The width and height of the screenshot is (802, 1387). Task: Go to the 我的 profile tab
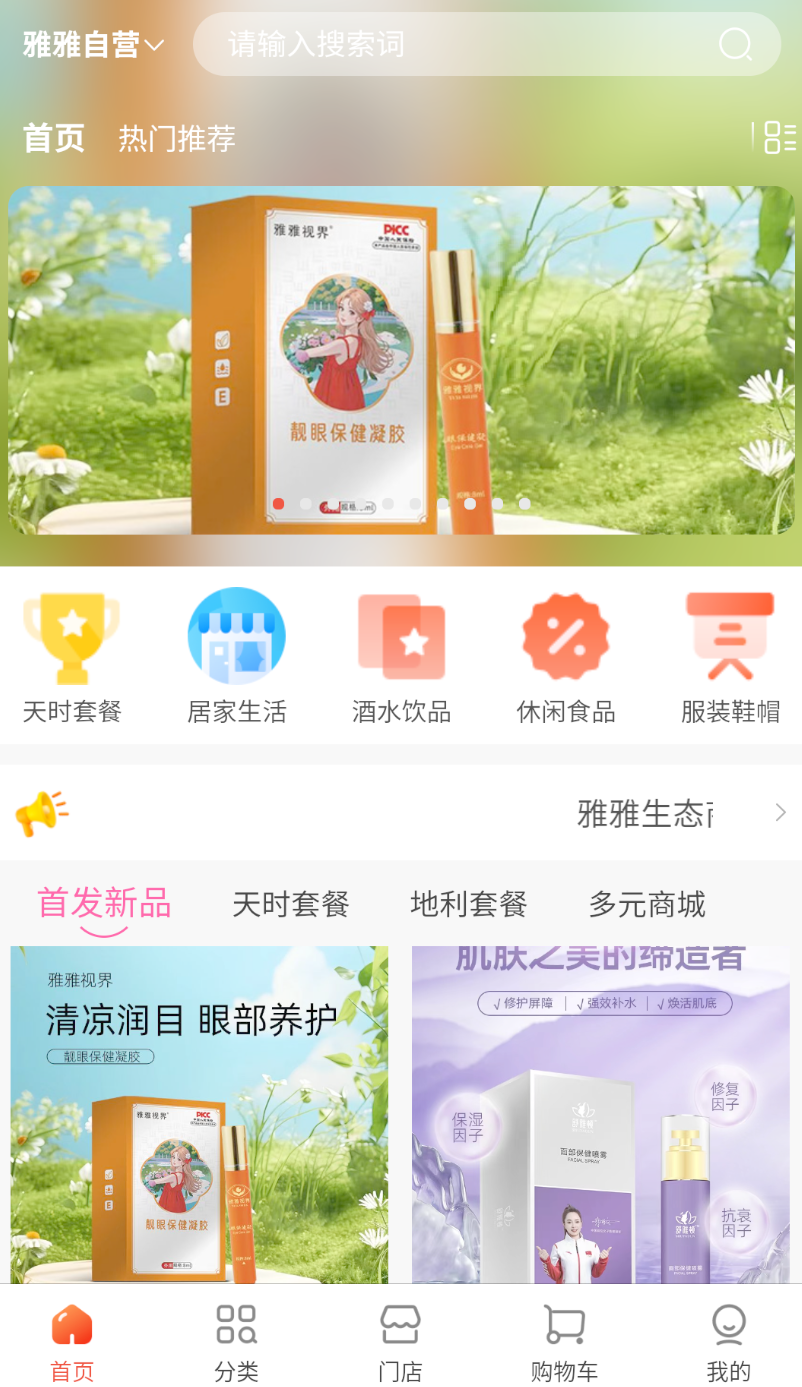pos(729,1343)
